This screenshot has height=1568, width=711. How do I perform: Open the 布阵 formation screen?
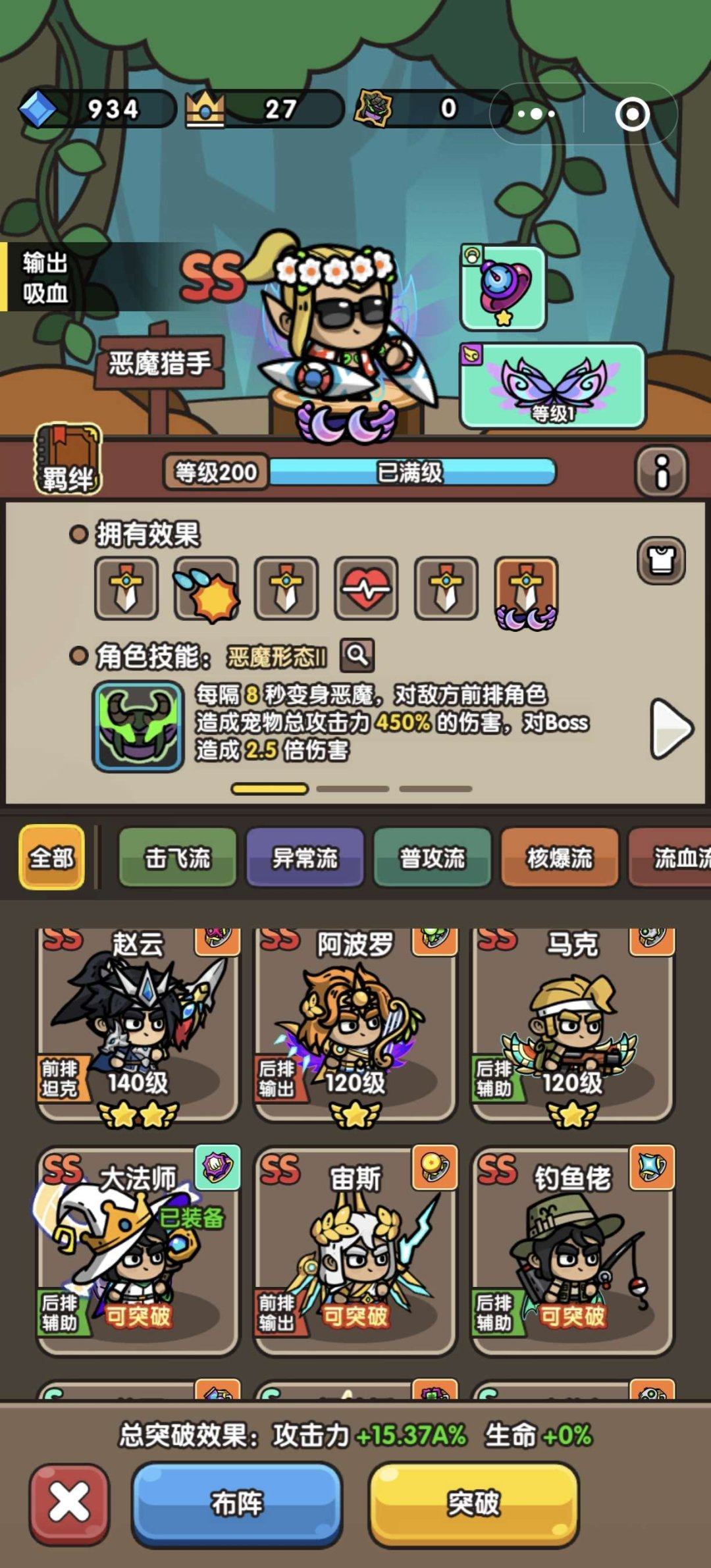pyautogui.click(x=237, y=1504)
